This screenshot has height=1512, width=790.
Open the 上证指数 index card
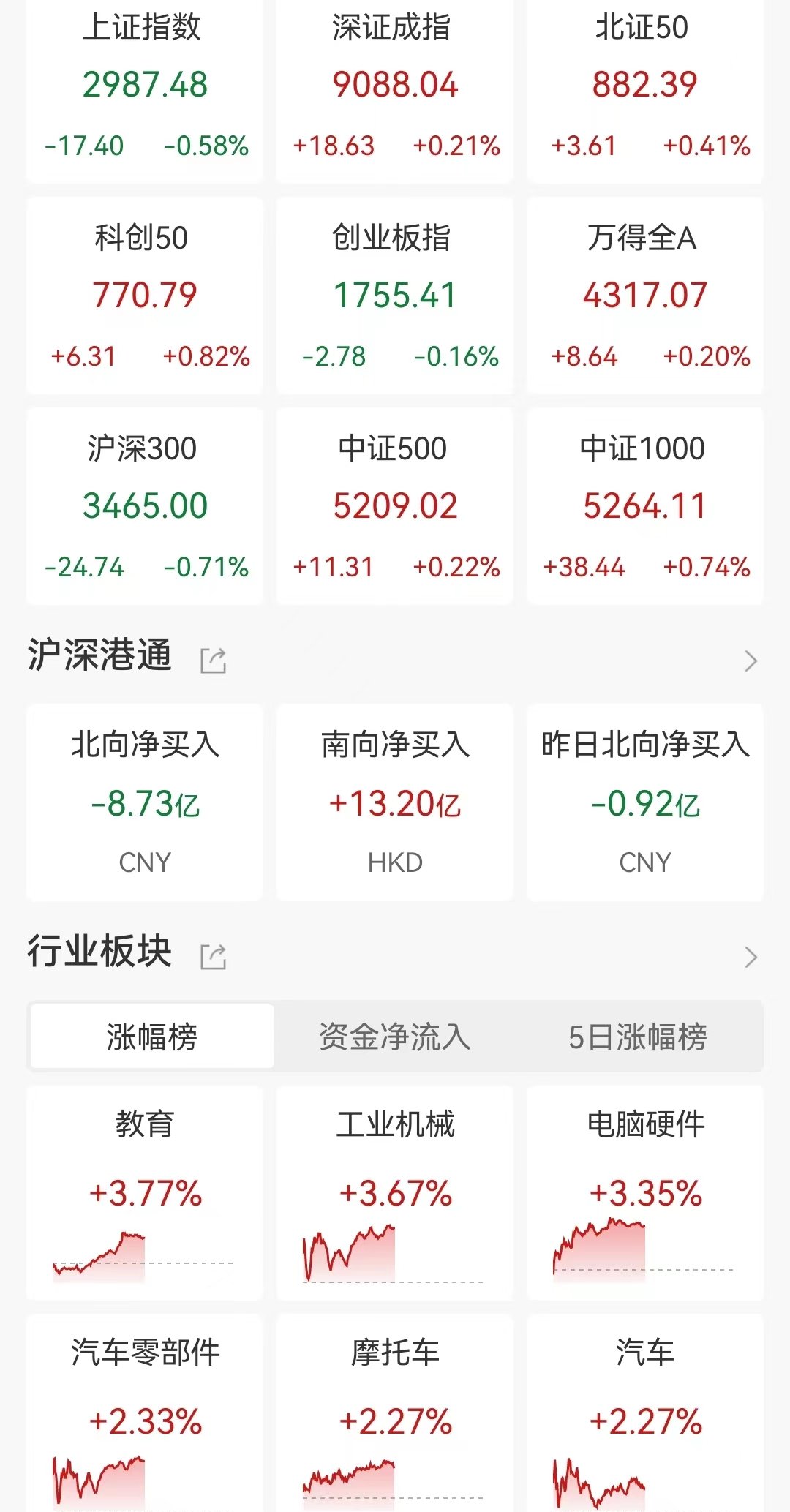[x=144, y=88]
